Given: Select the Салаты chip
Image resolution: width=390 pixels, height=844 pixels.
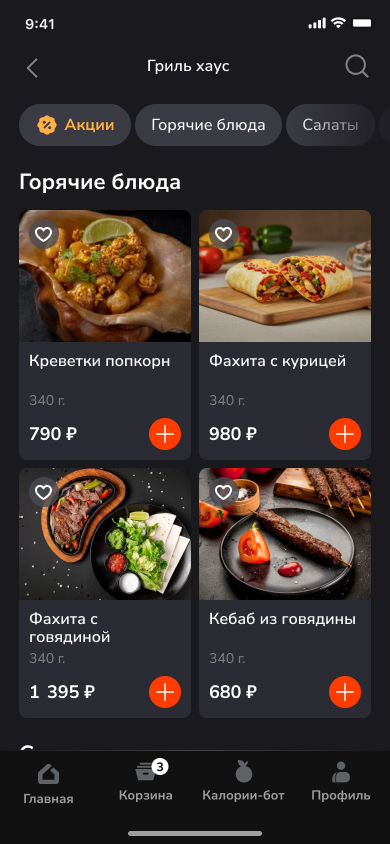Looking at the screenshot, I should [x=330, y=125].
